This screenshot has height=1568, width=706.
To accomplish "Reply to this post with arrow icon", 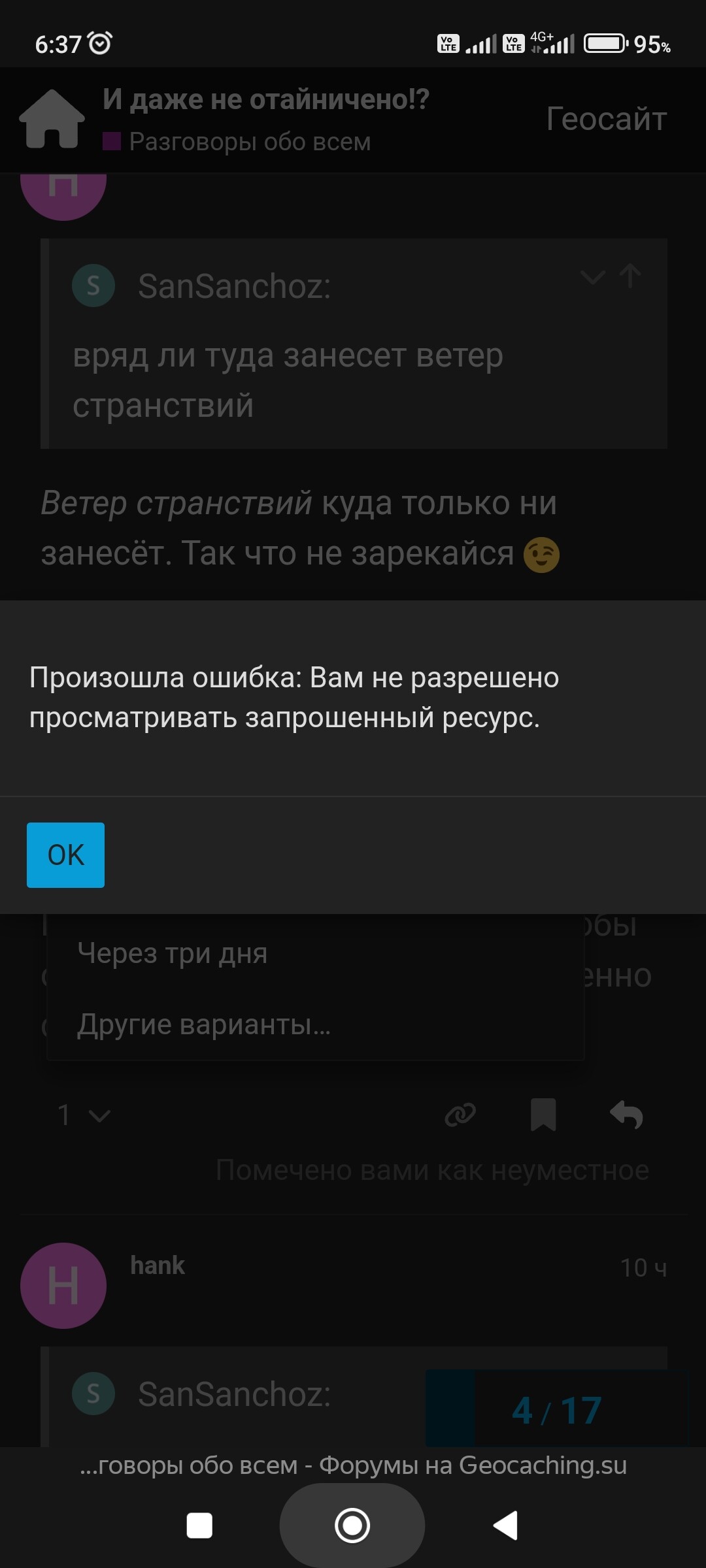I will pyautogui.click(x=626, y=1115).
